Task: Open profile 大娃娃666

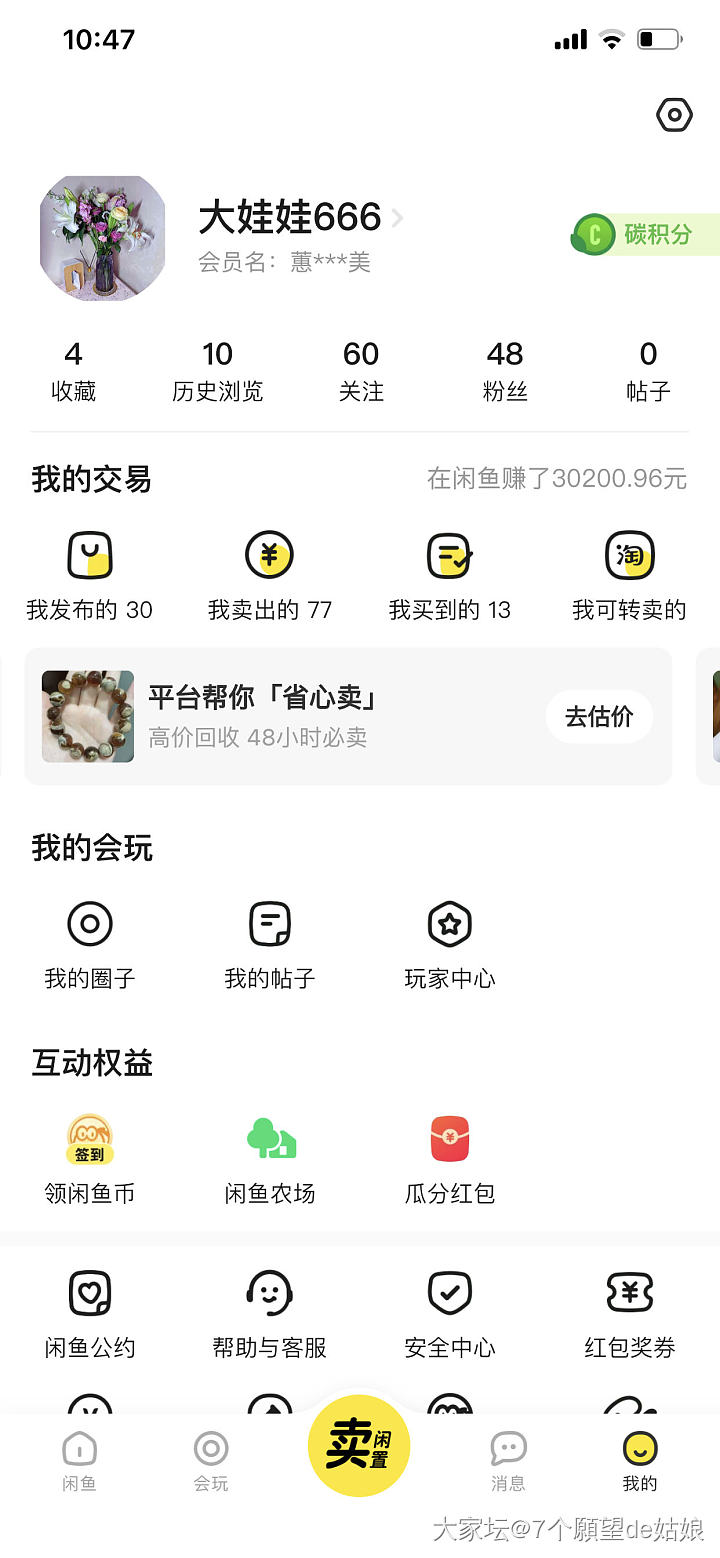Action: [x=291, y=218]
